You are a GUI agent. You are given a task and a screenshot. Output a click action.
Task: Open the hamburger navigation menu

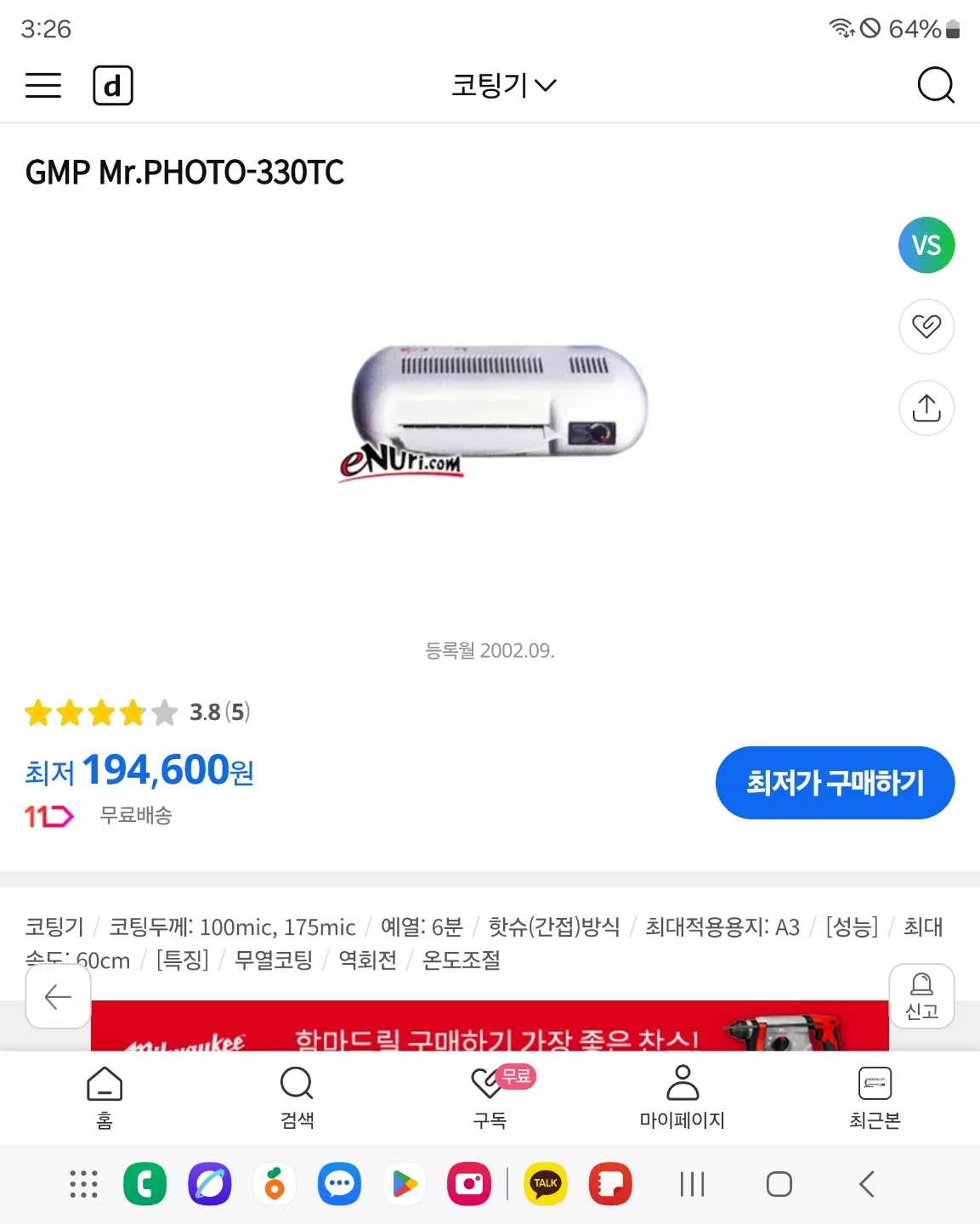coord(43,85)
